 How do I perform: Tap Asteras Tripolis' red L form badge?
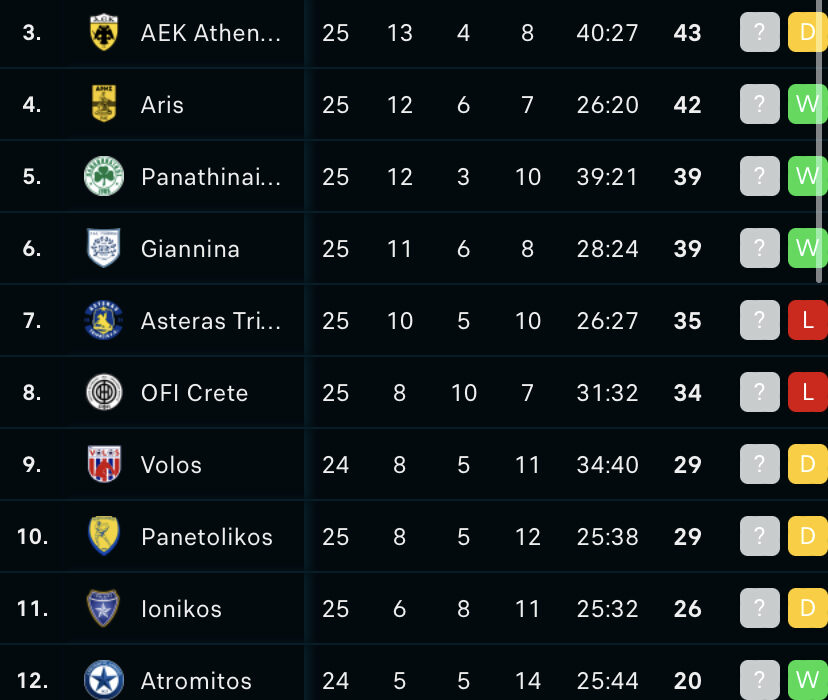point(808,321)
